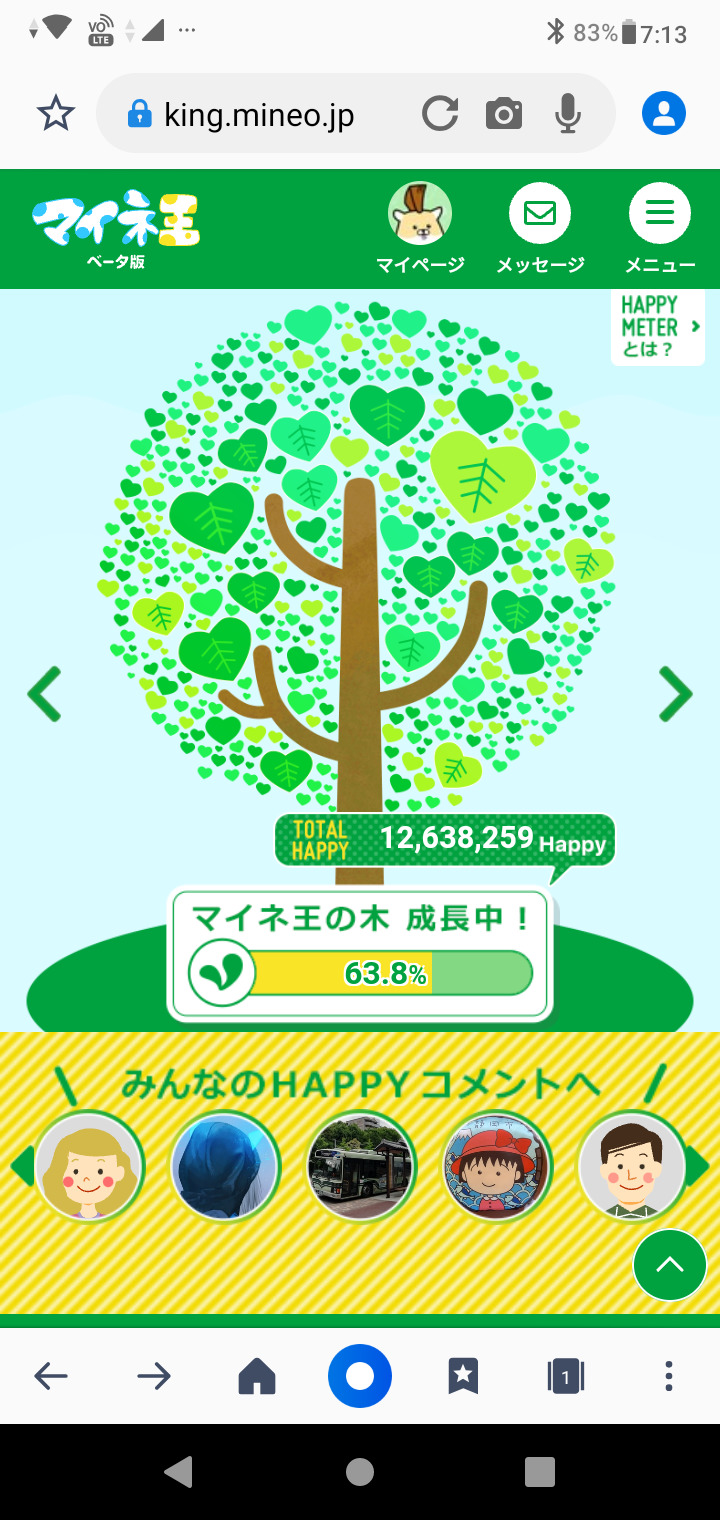
Task: Go to the マイネ王 home logo
Action: [116, 228]
